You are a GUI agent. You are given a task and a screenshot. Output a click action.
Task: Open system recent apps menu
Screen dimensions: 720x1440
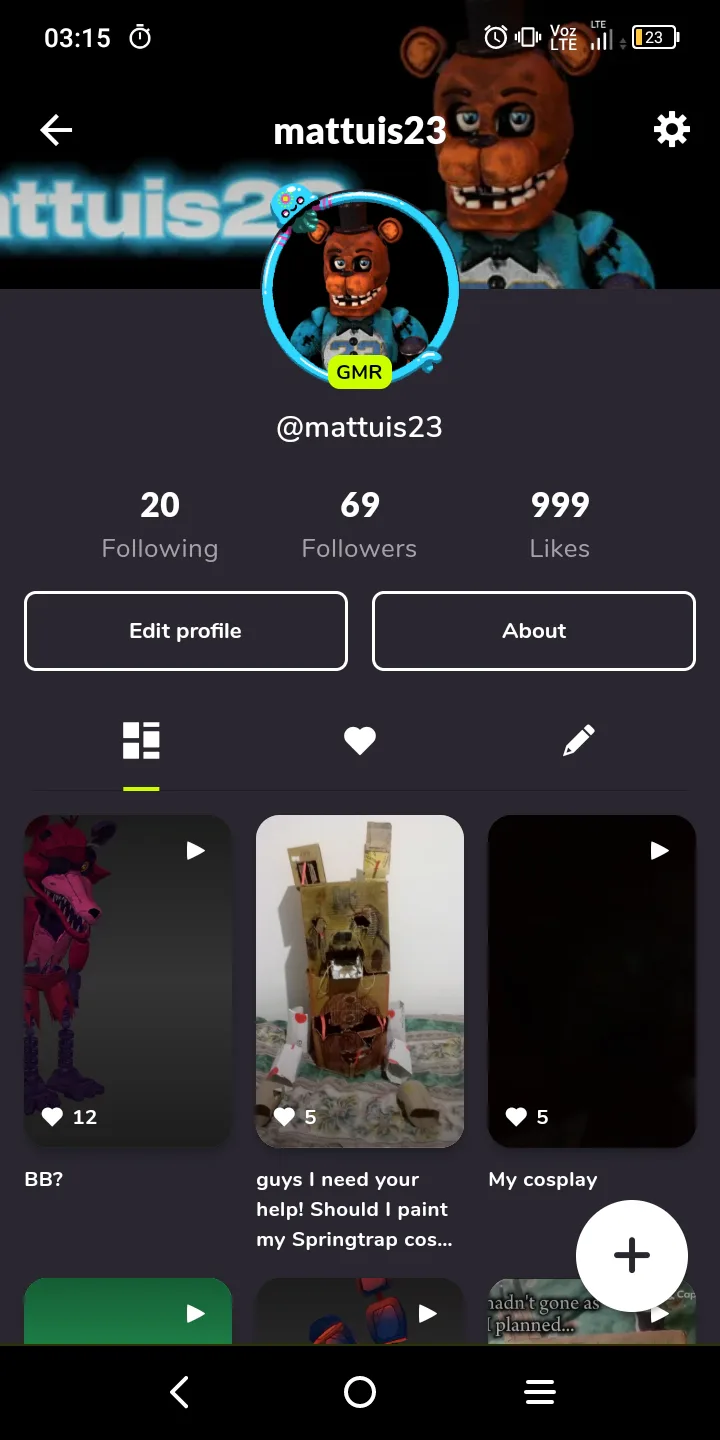[x=540, y=1392]
